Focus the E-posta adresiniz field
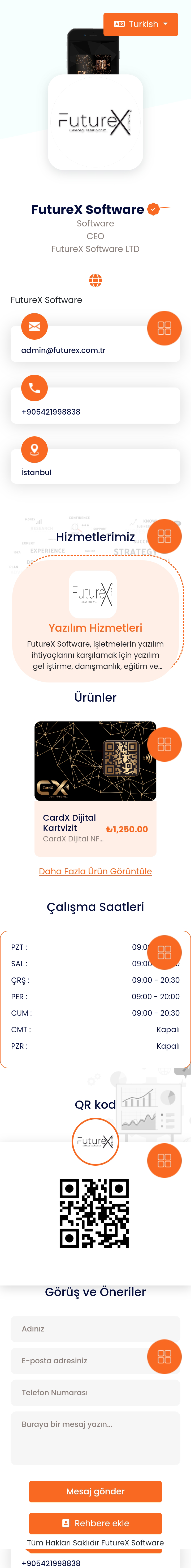Image resolution: width=191 pixels, height=1568 pixels. click(x=79, y=1360)
